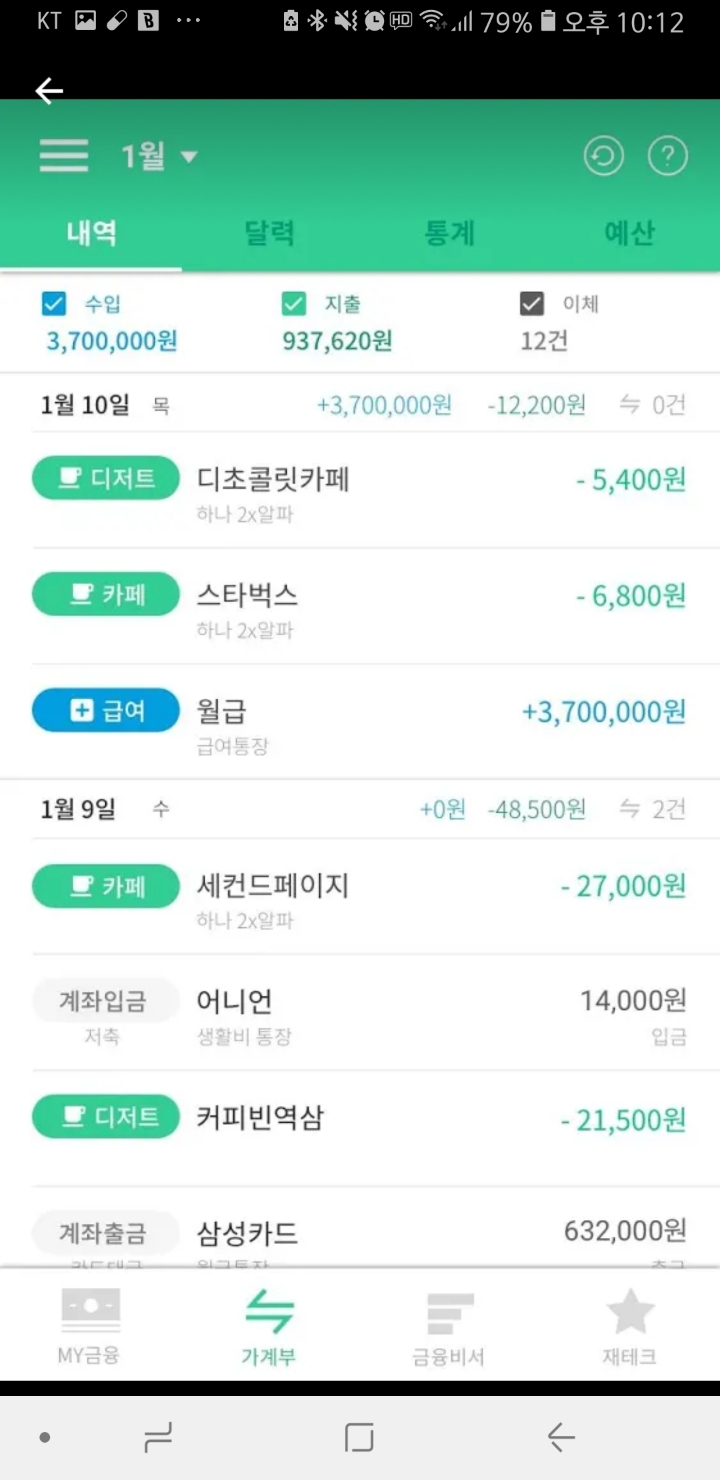Switch to the 통계 tab
The width and height of the screenshot is (720, 1480).
click(x=450, y=234)
